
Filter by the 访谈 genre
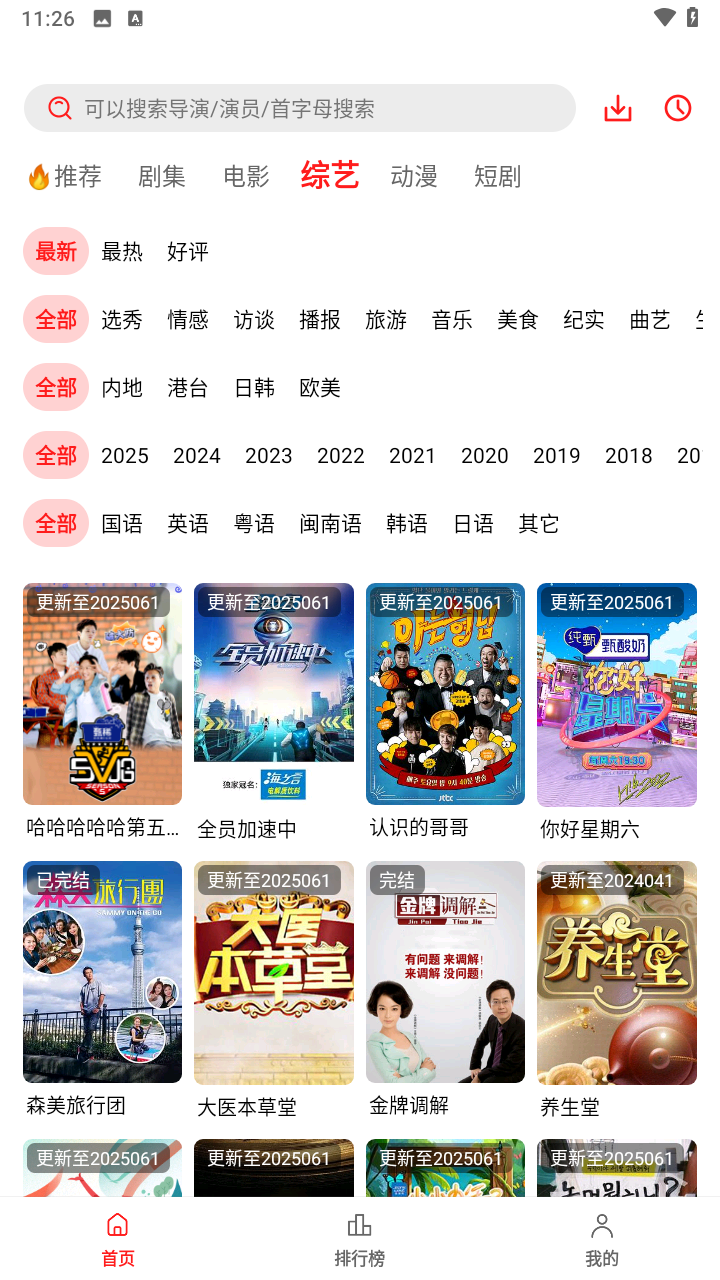coord(254,320)
